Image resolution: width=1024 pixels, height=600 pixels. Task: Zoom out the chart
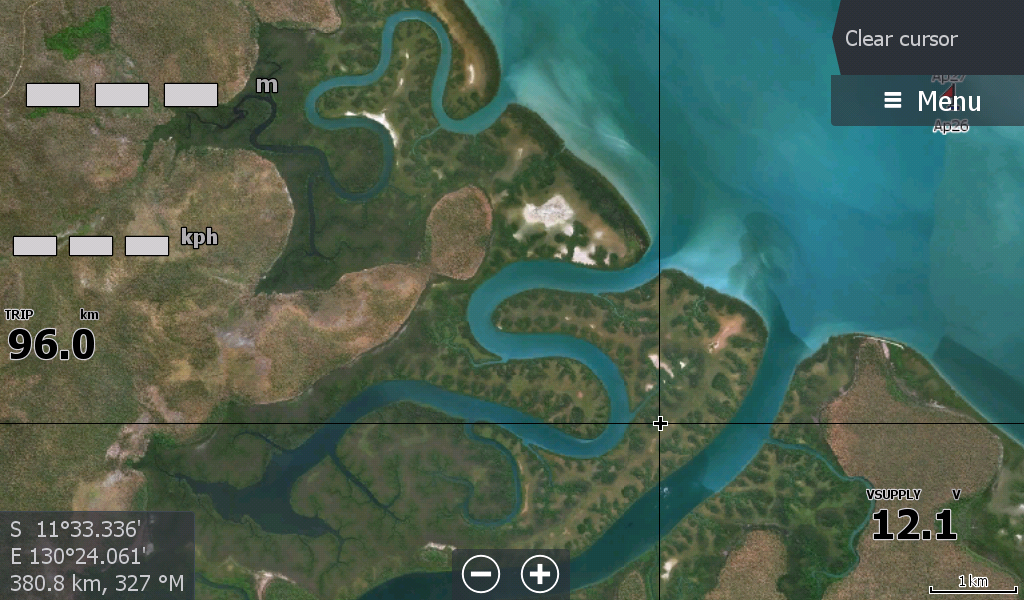coord(482,573)
